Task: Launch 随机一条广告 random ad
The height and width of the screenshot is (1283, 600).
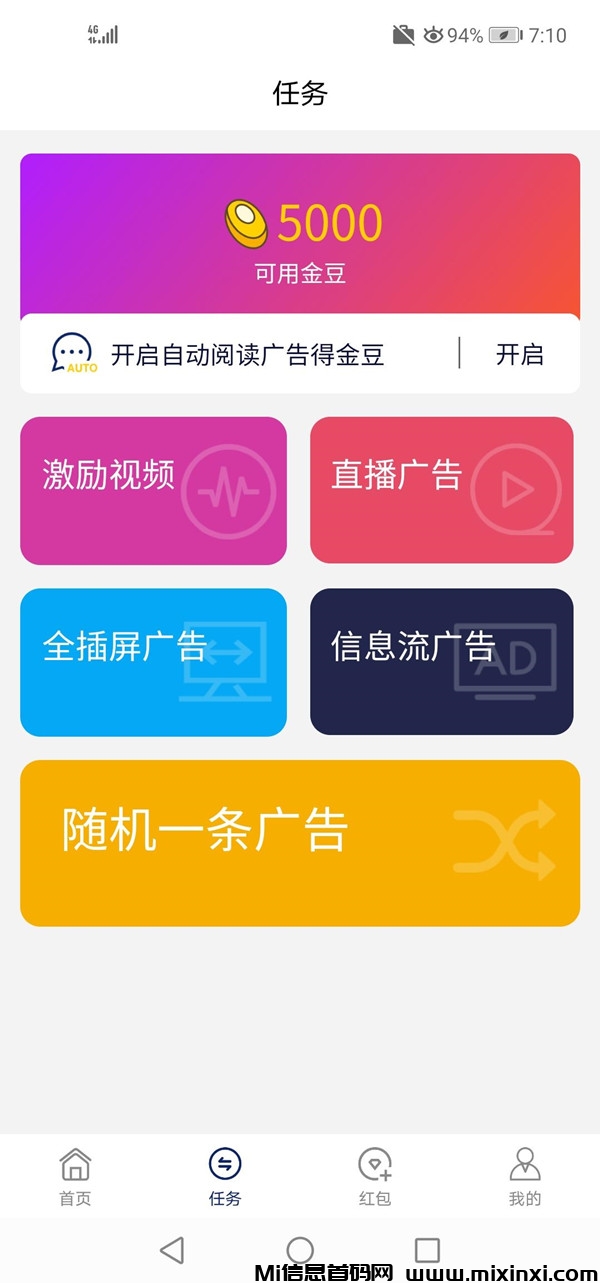Action: tap(300, 843)
